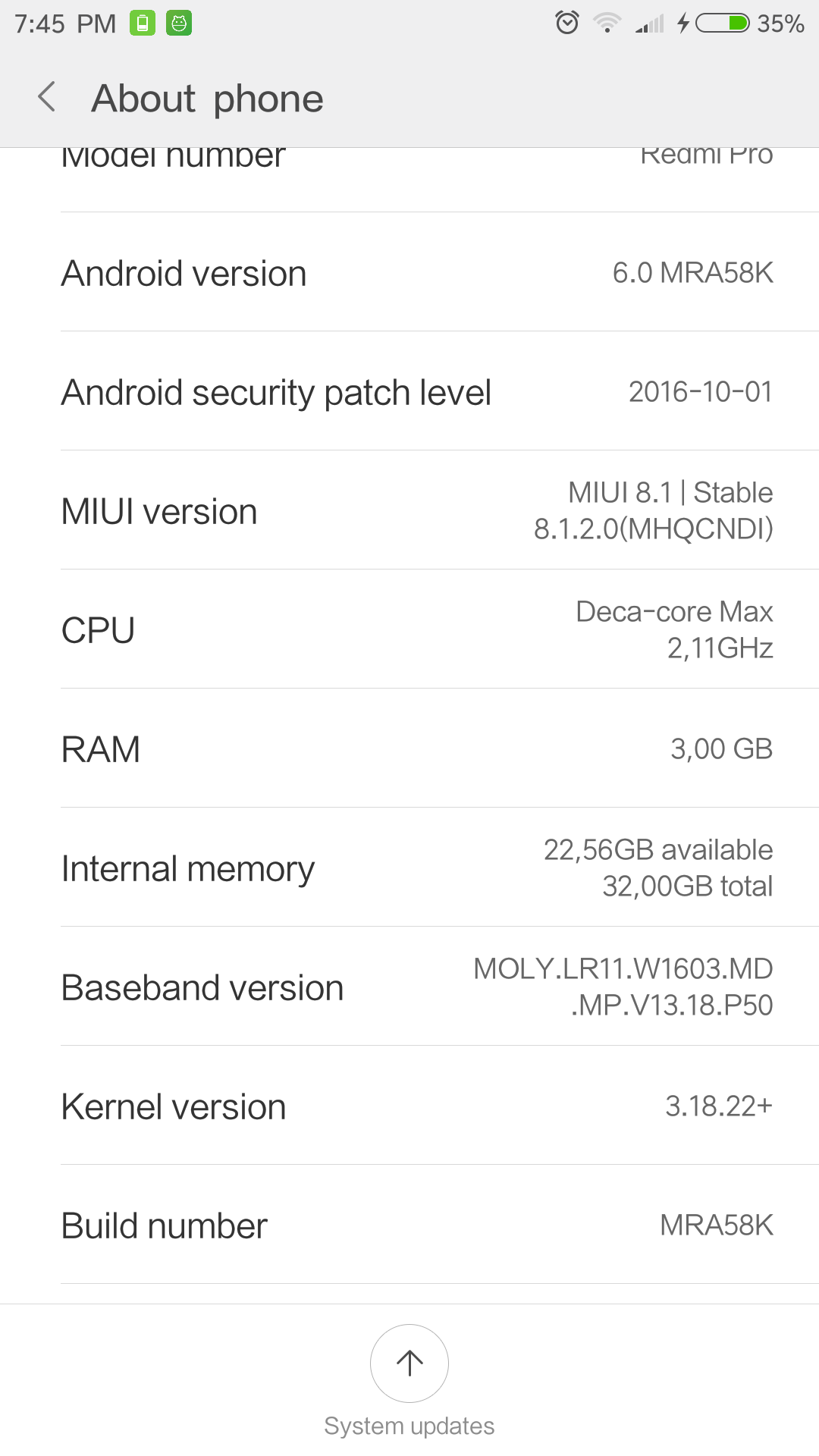Tap the Android version row
This screenshot has width=819, height=1456.
tap(409, 271)
